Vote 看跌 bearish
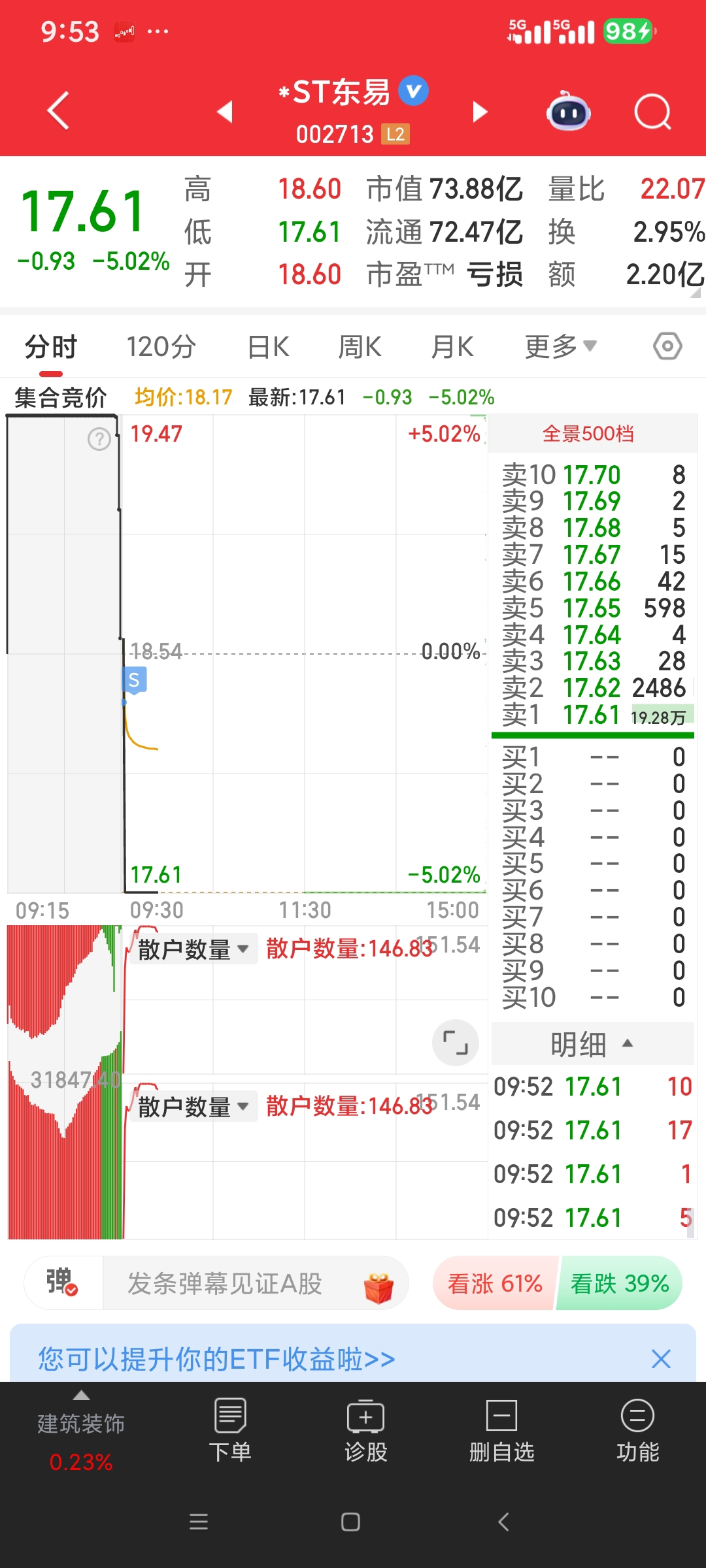This screenshot has width=706, height=1568. [x=620, y=1284]
